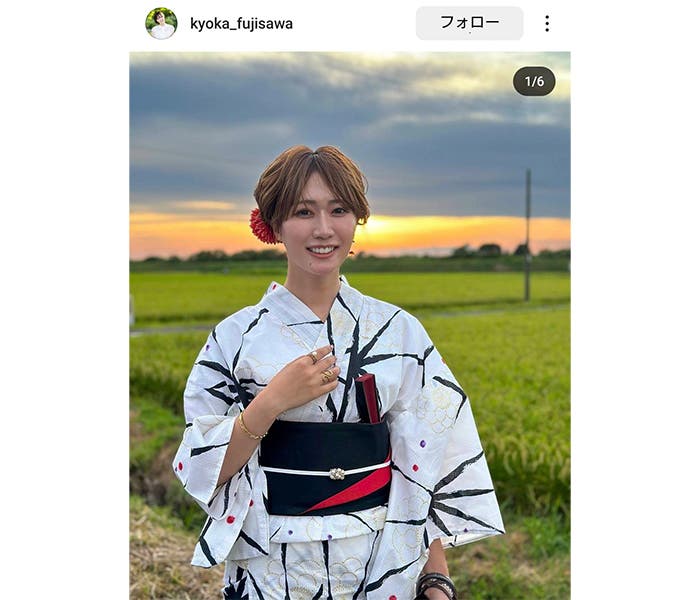The image size is (700, 600).
Task: Open kyoka_fujisawa's profile avatar
Action: (x=161, y=23)
